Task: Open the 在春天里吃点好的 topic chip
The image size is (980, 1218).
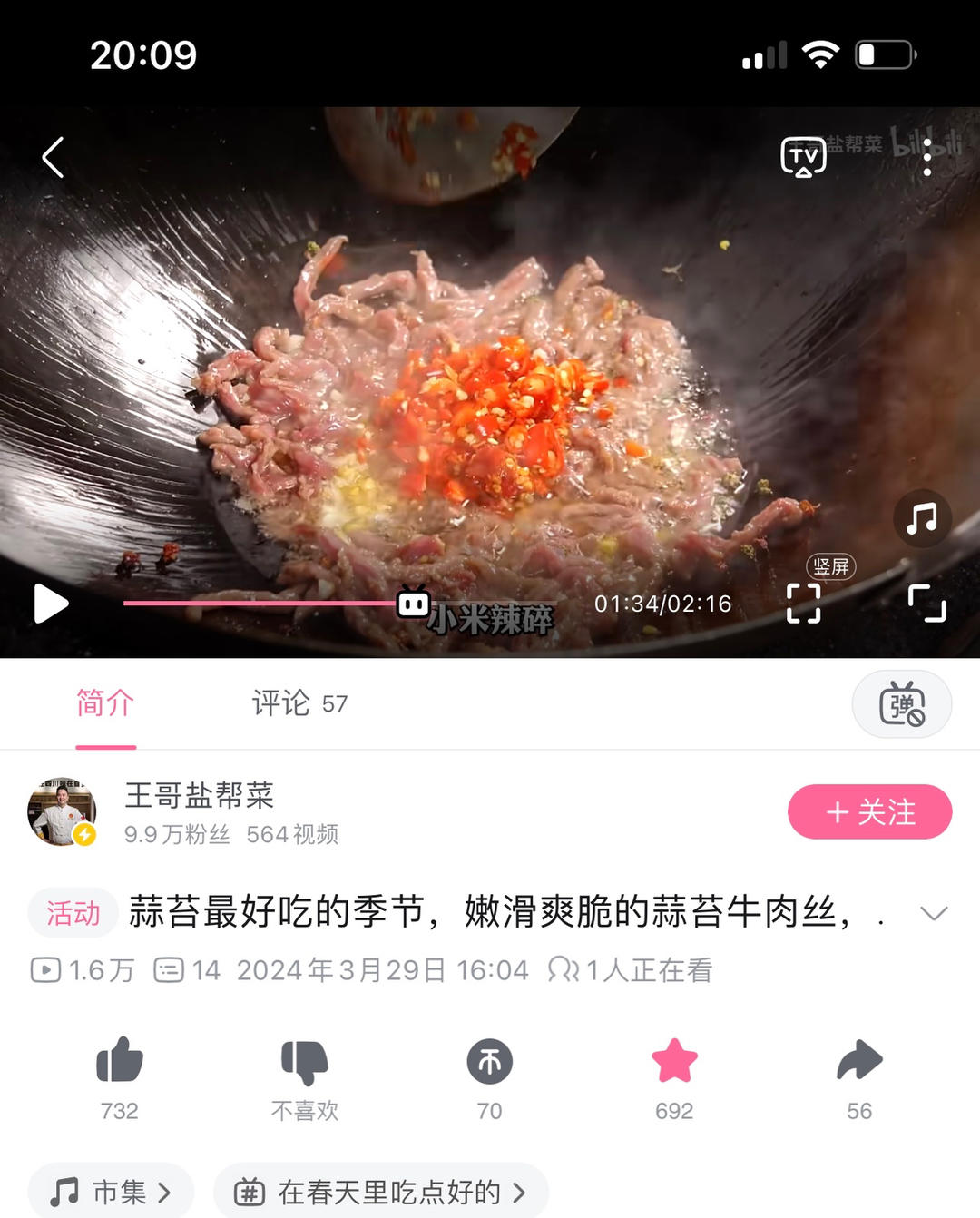Action: tap(381, 1192)
